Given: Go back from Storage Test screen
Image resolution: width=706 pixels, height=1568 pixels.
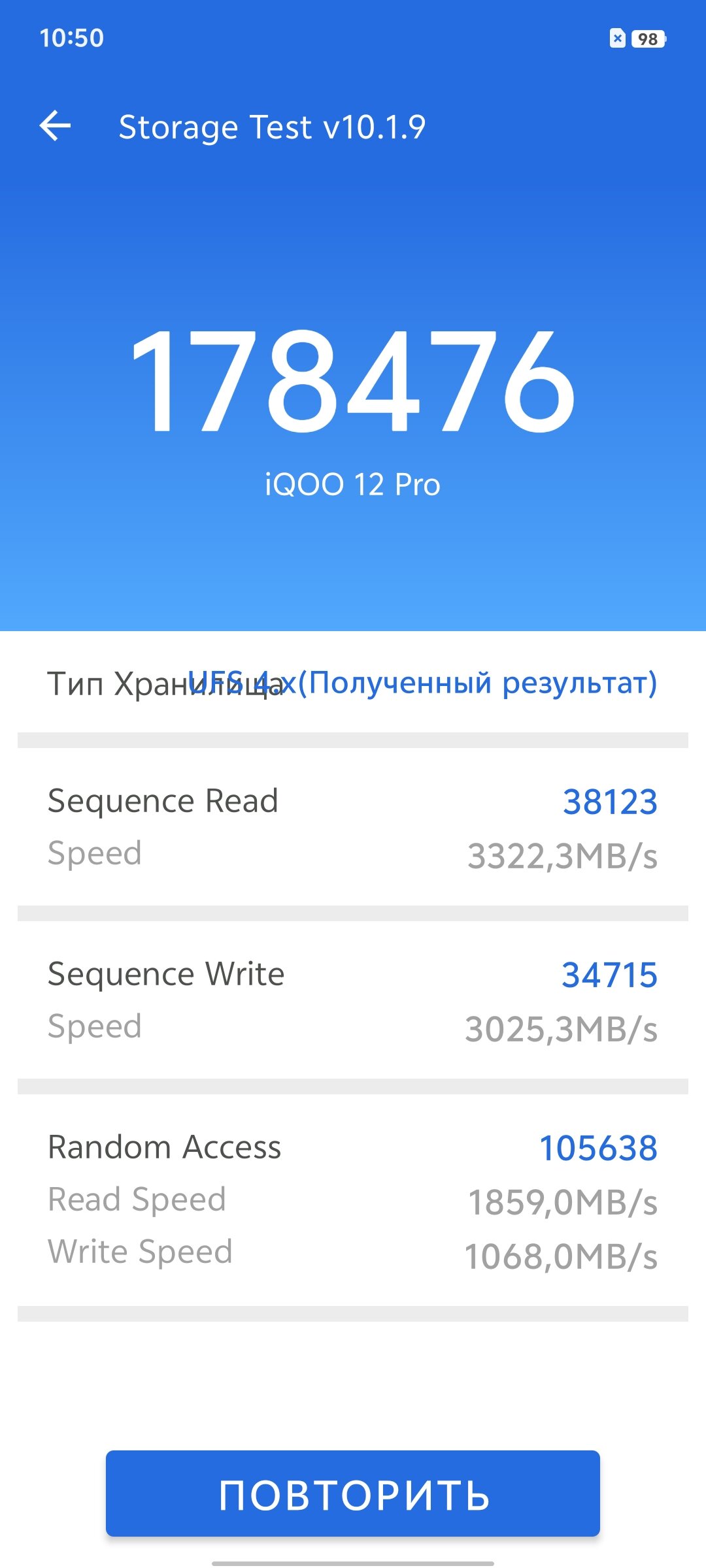Looking at the screenshot, I should click(56, 126).
